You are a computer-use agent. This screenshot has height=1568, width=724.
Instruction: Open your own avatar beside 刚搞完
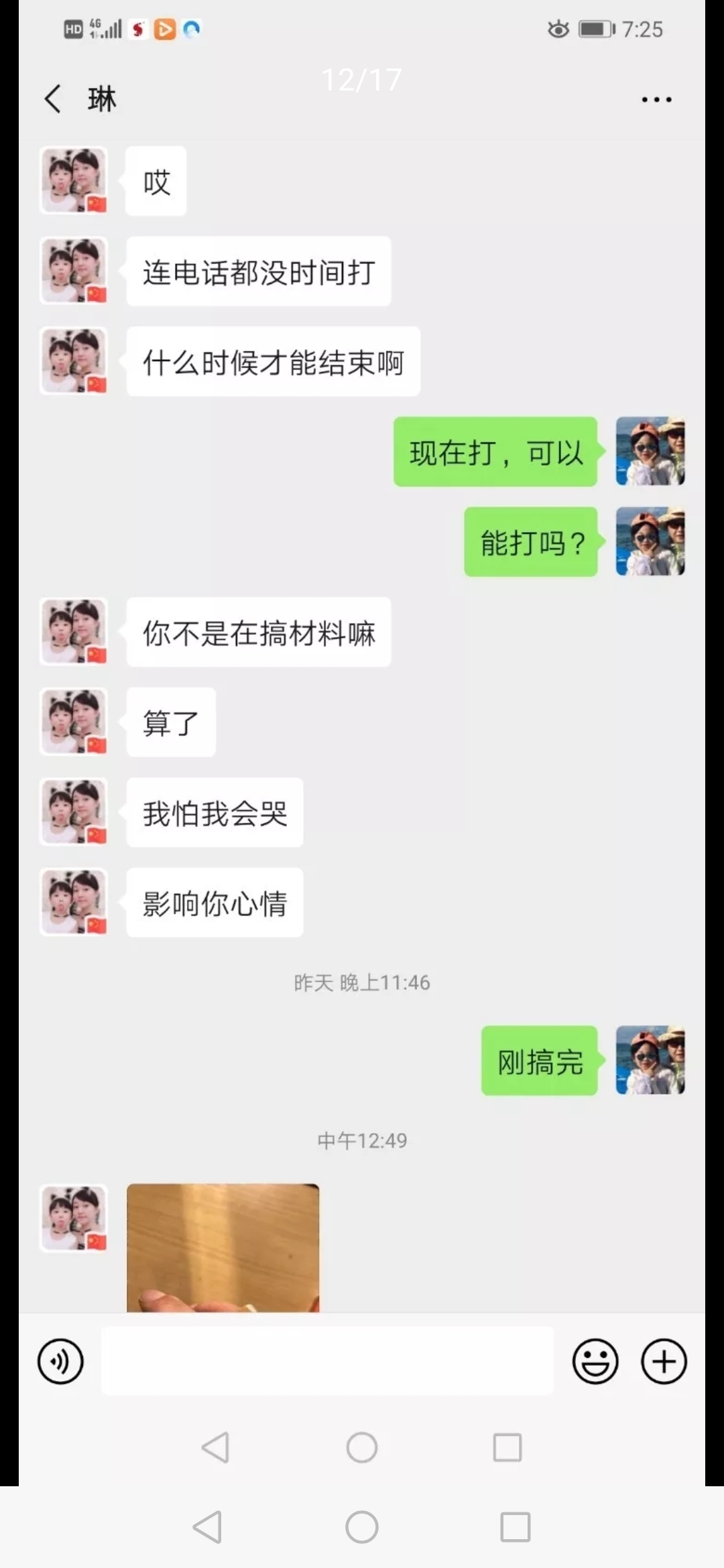[650, 1059]
